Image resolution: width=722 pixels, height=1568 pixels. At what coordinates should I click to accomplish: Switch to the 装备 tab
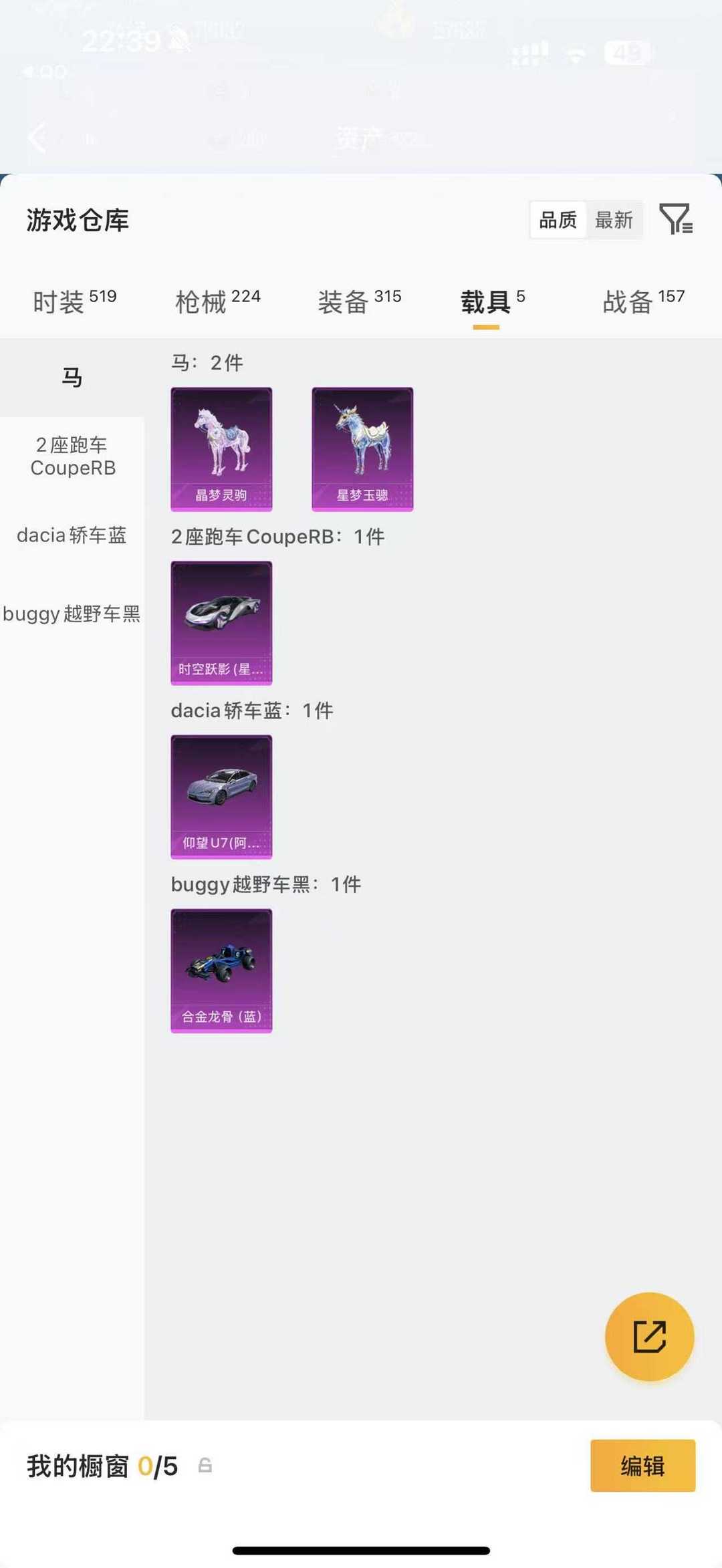359,301
